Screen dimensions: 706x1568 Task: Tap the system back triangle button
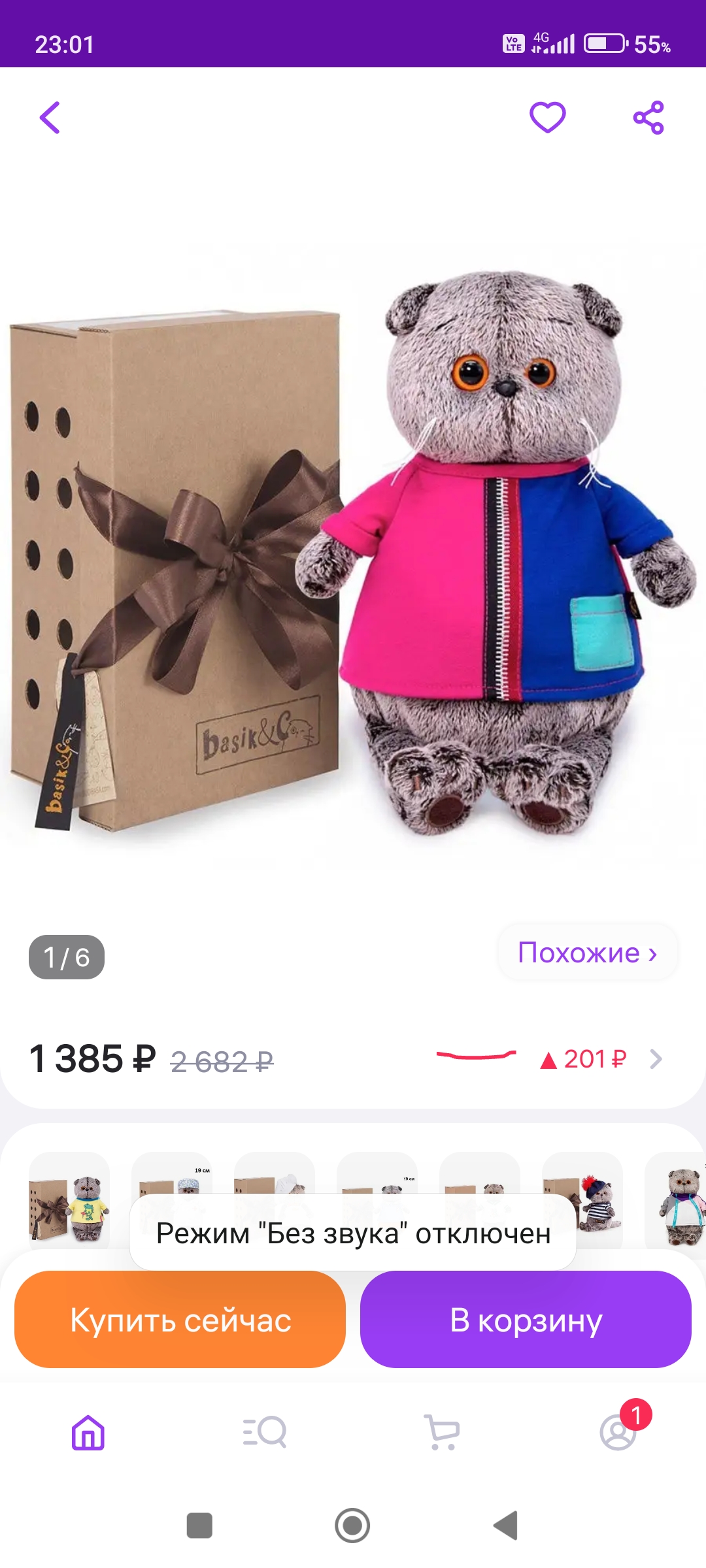pyautogui.click(x=505, y=1526)
